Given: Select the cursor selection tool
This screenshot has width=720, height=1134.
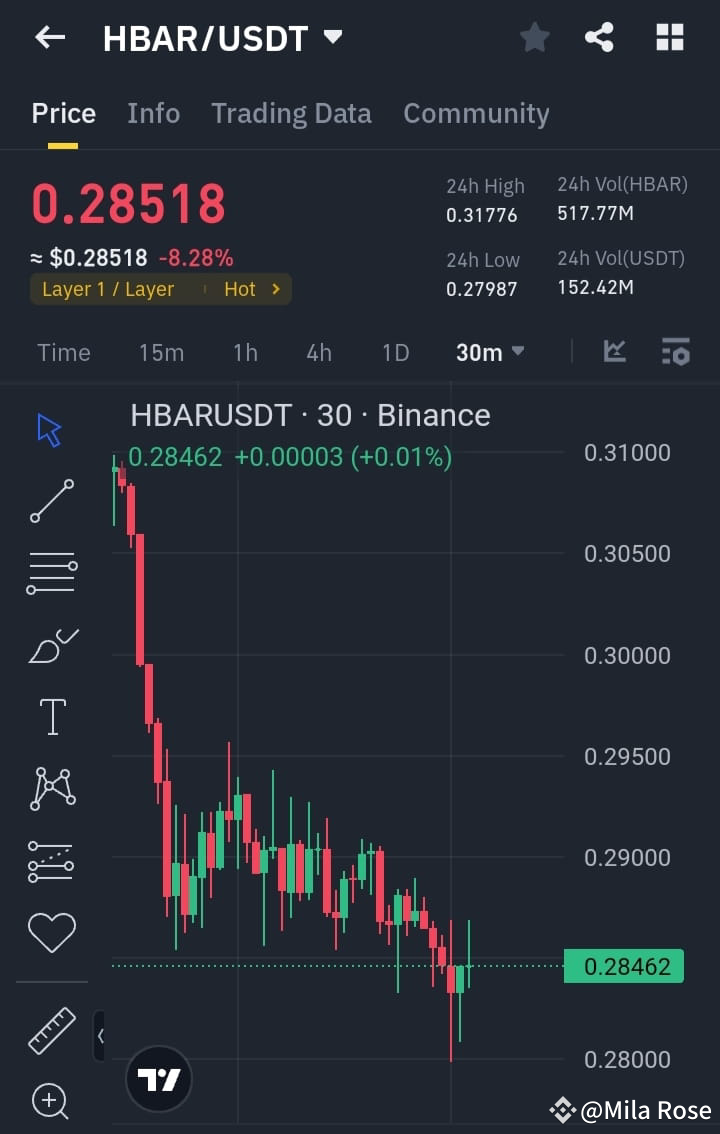Looking at the screenshot, I should (x=47, y=428).
